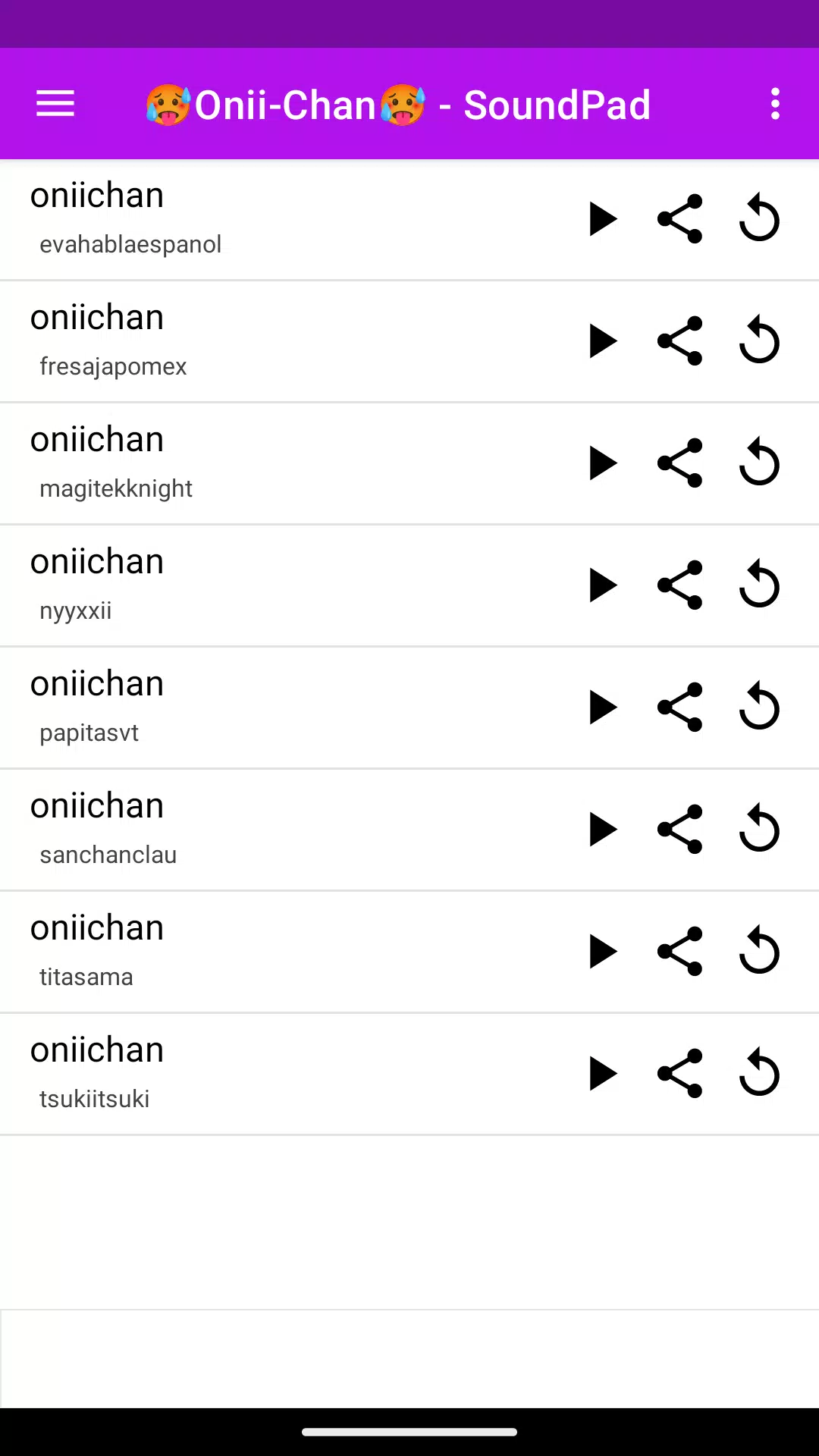The width and height of the screenshot is (819, 1456).
Task: Play the tsukiitsuki sound
Action: coord(603,1074)
